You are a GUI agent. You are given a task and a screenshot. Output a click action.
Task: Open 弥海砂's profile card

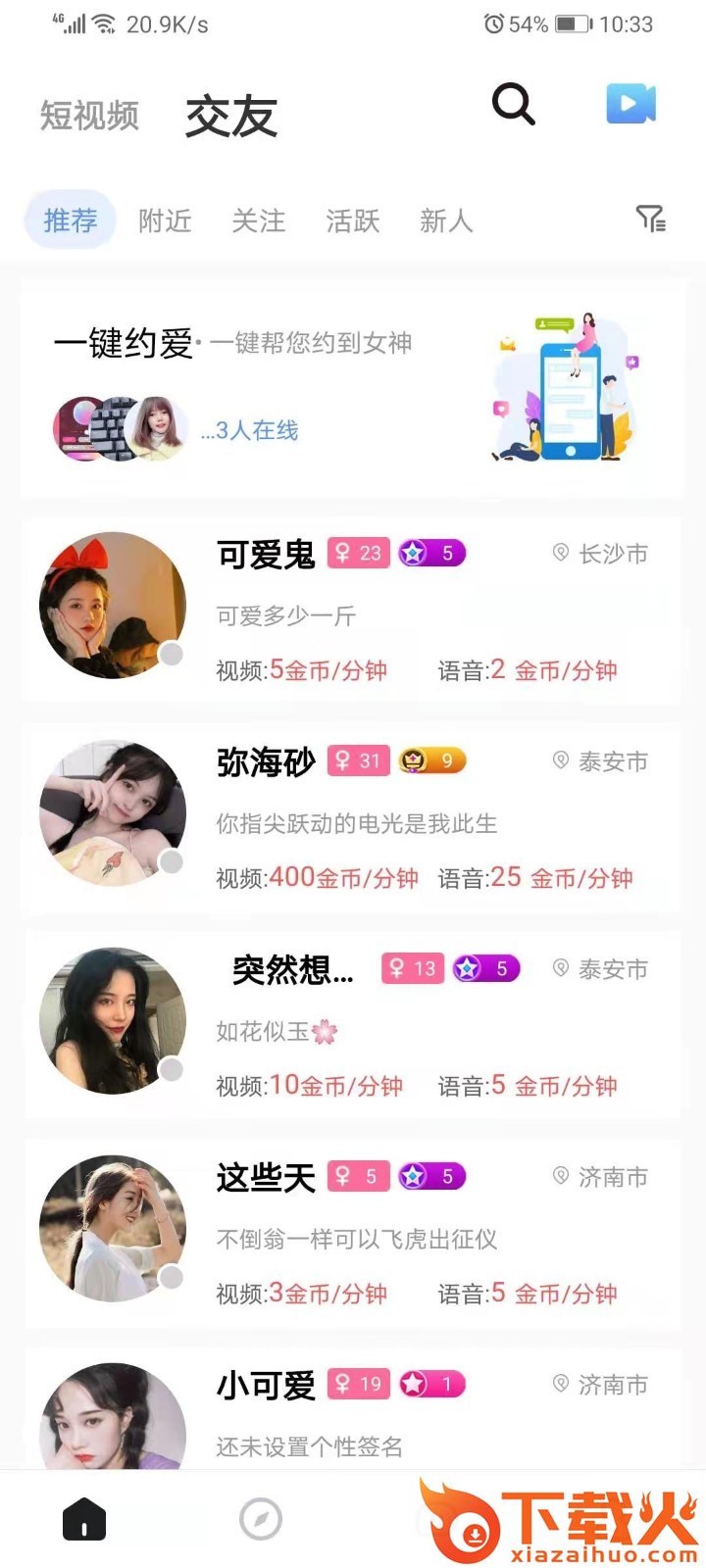(x=351, y=816)
